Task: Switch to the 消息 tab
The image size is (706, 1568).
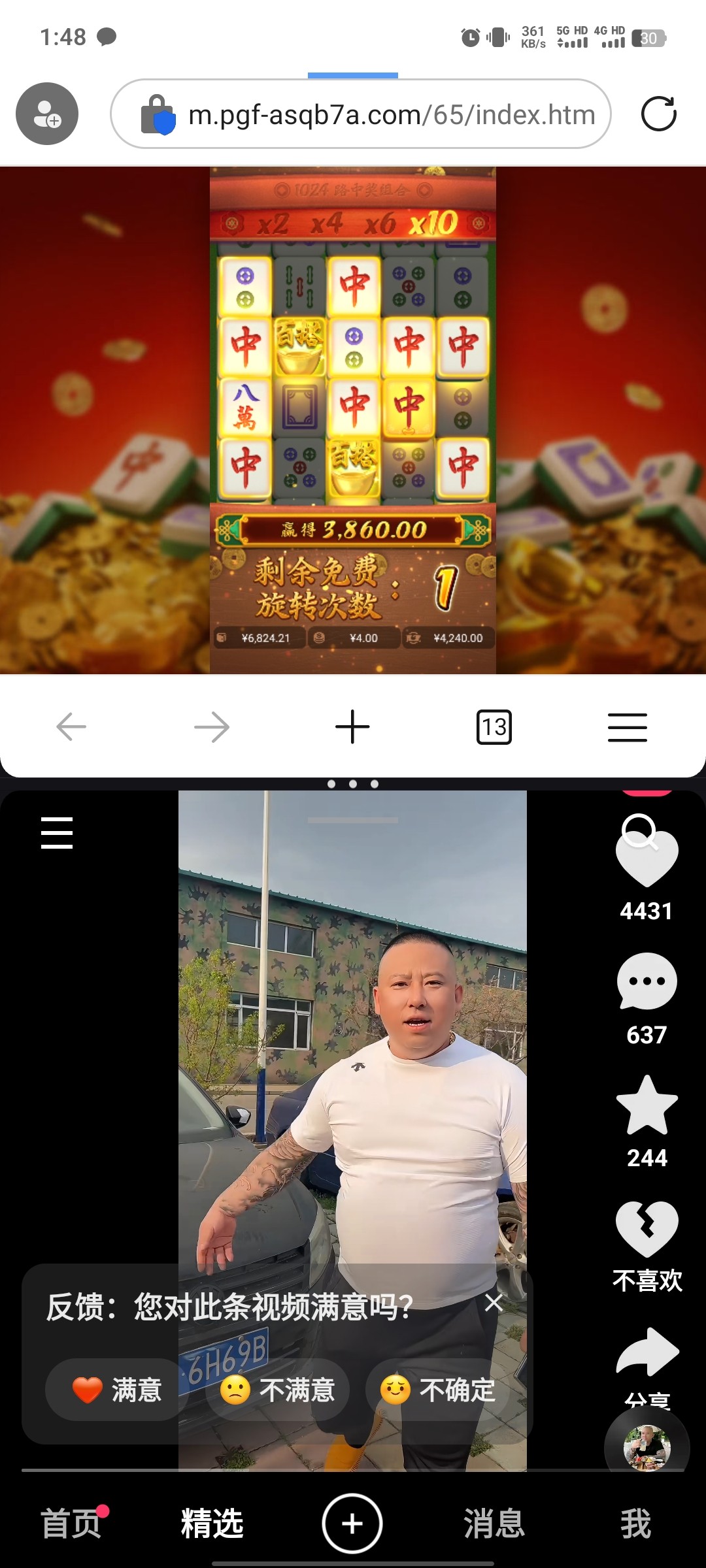Action: pos(494,1524)
